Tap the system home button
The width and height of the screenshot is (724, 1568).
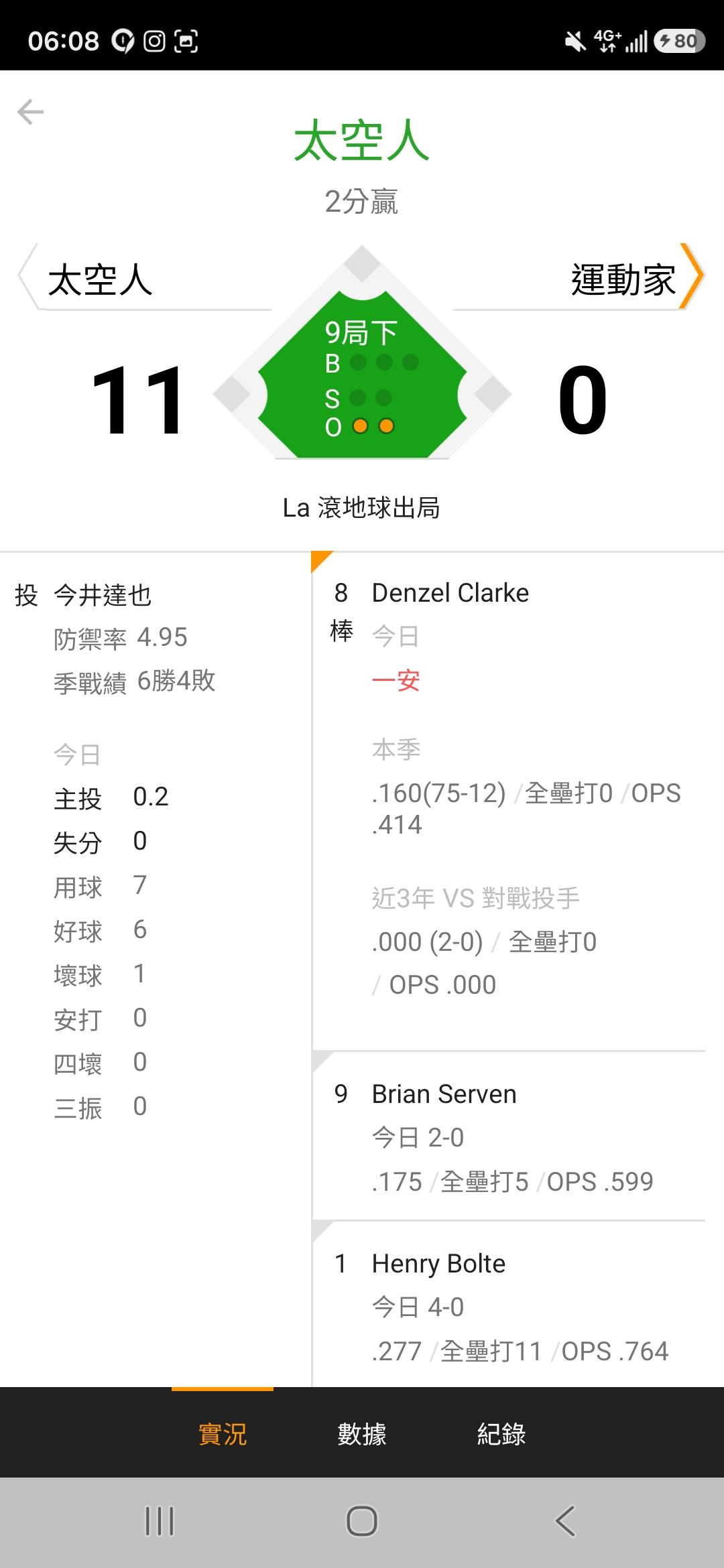(x=362, y=1521)
